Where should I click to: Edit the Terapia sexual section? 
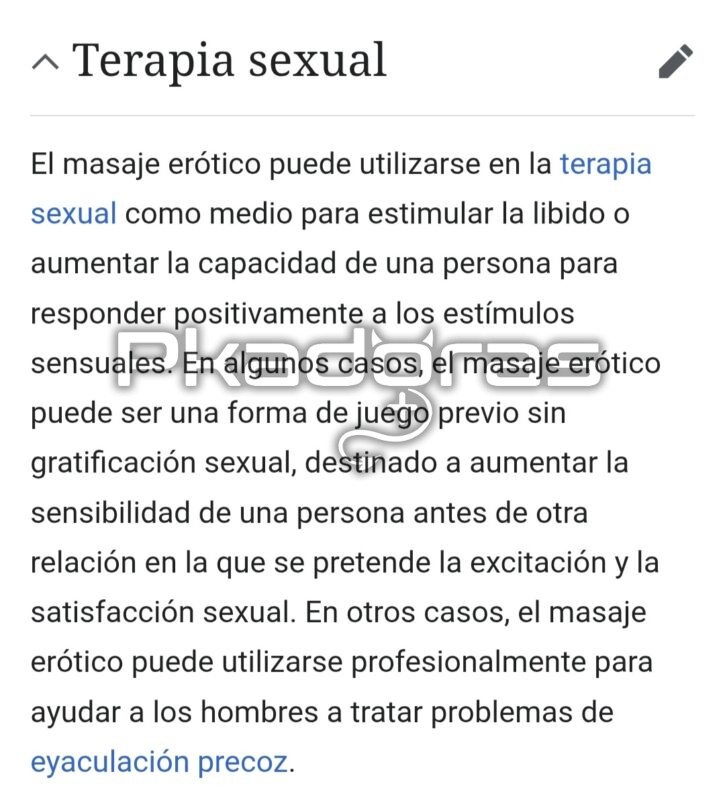(x=675, y=61)
